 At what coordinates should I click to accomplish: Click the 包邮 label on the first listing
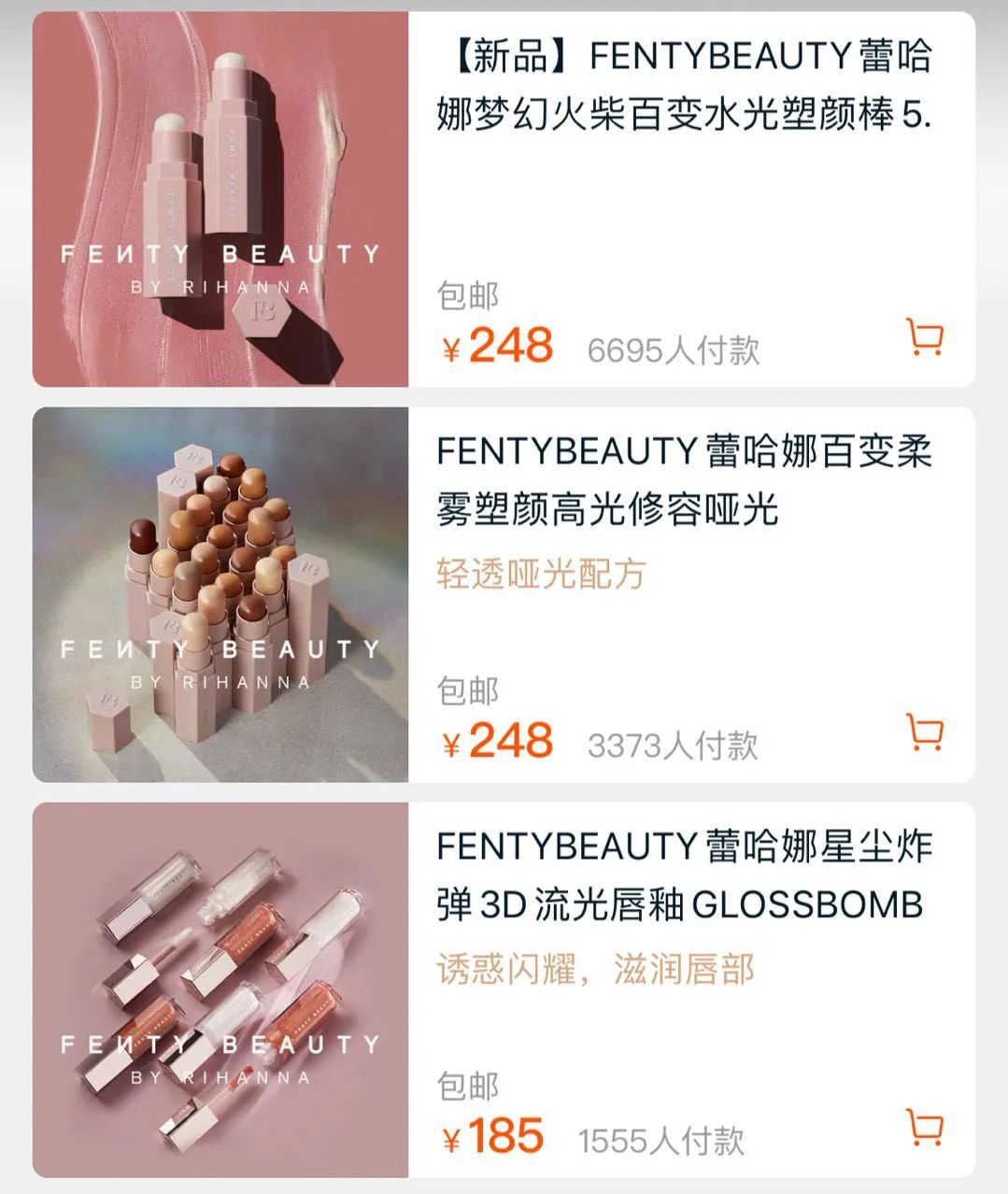coord(469,294)
